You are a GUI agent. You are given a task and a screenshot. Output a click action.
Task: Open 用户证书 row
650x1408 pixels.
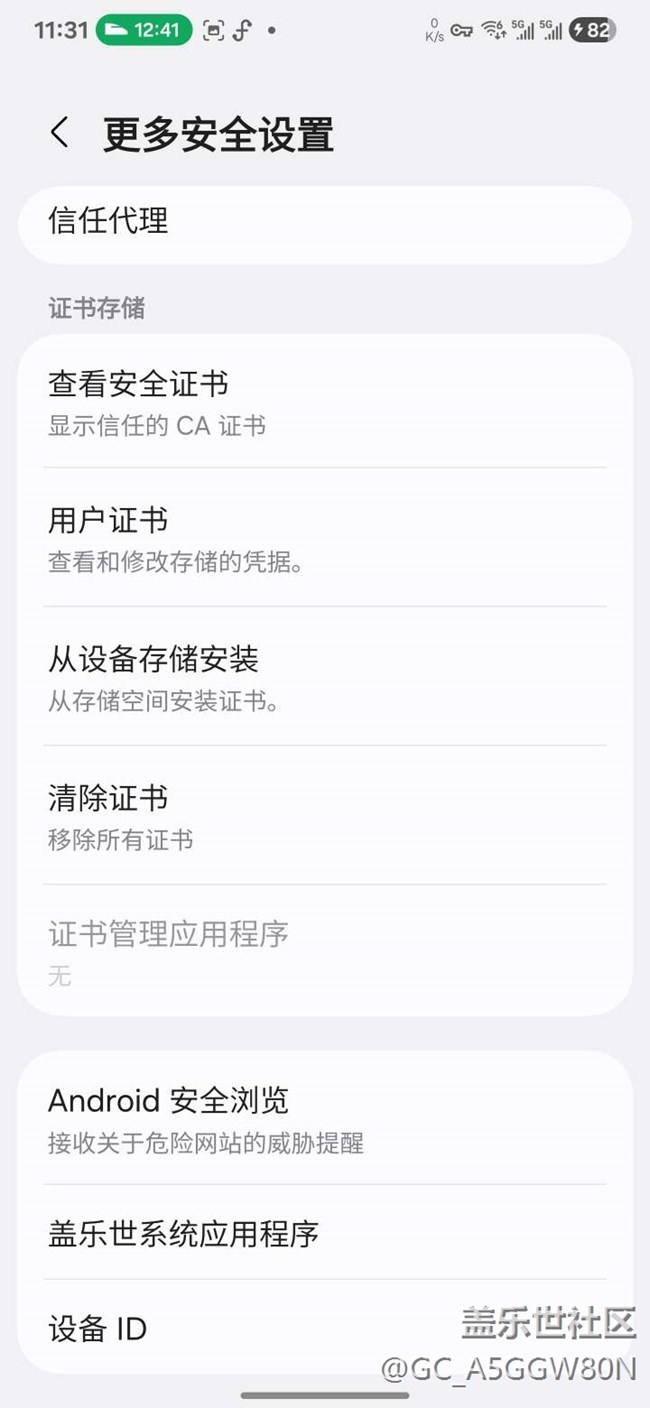[324, 538]
